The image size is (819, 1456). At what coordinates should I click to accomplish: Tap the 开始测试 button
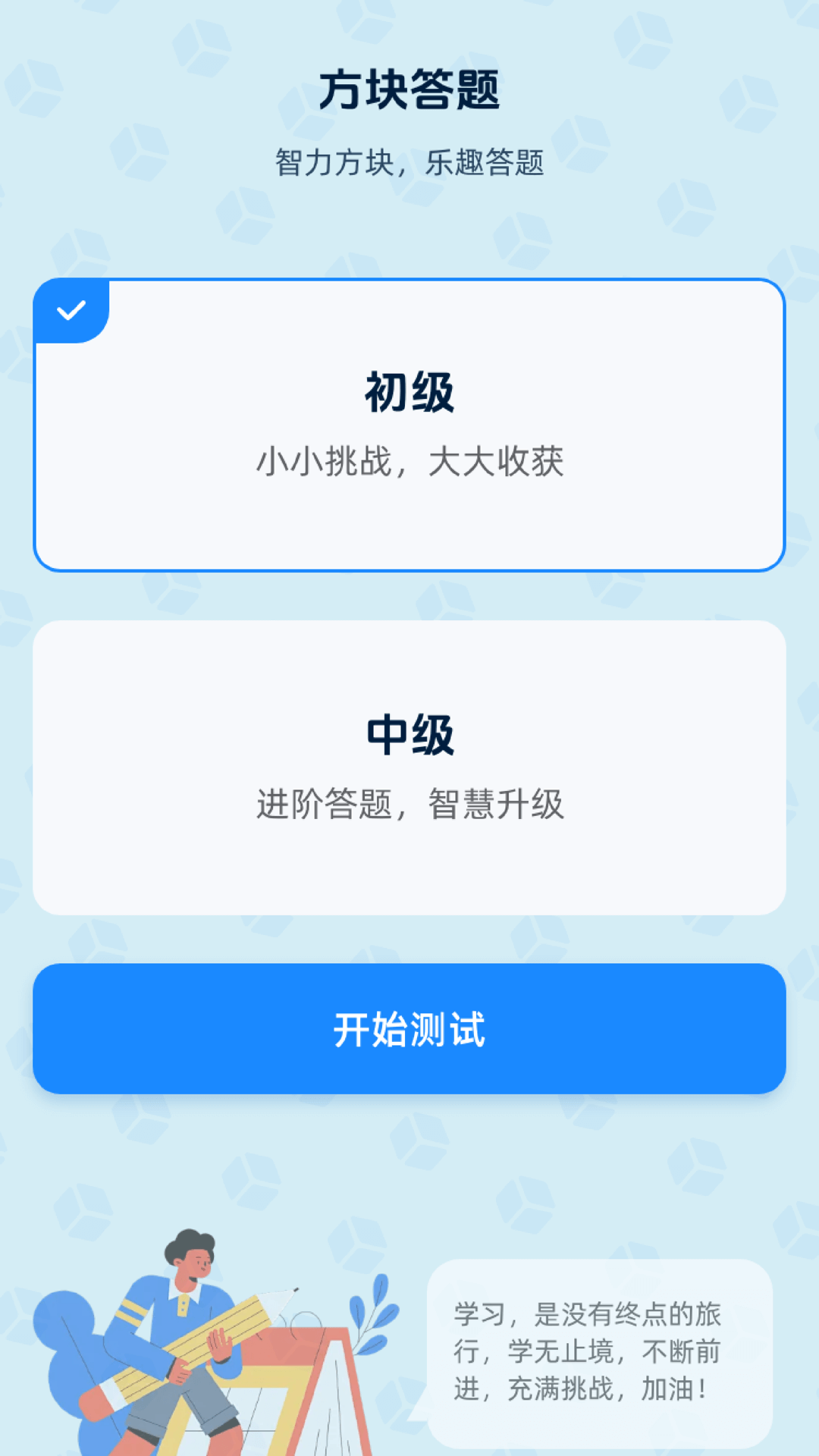point(409,1028)
